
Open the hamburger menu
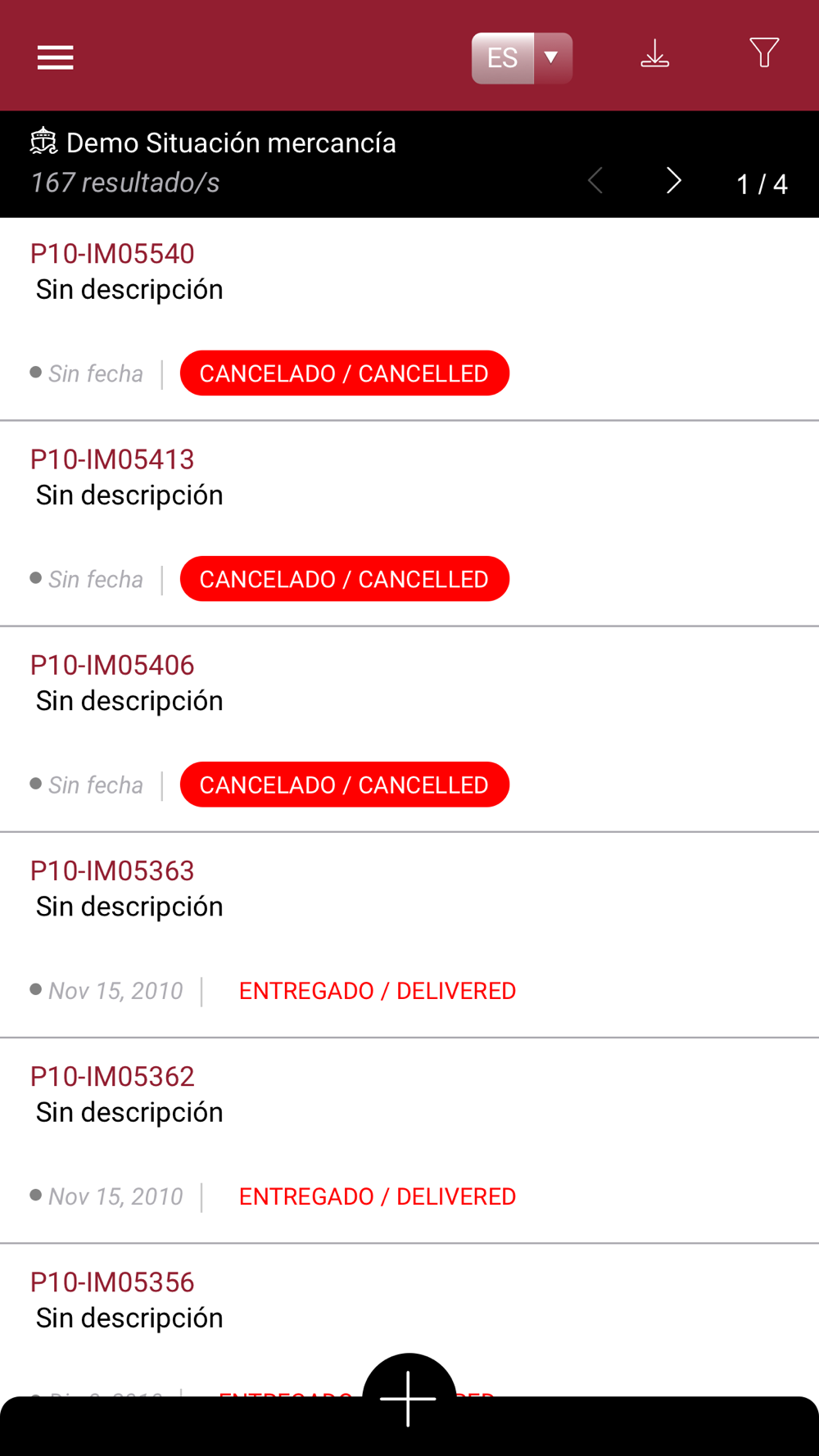tap(56, 57)
